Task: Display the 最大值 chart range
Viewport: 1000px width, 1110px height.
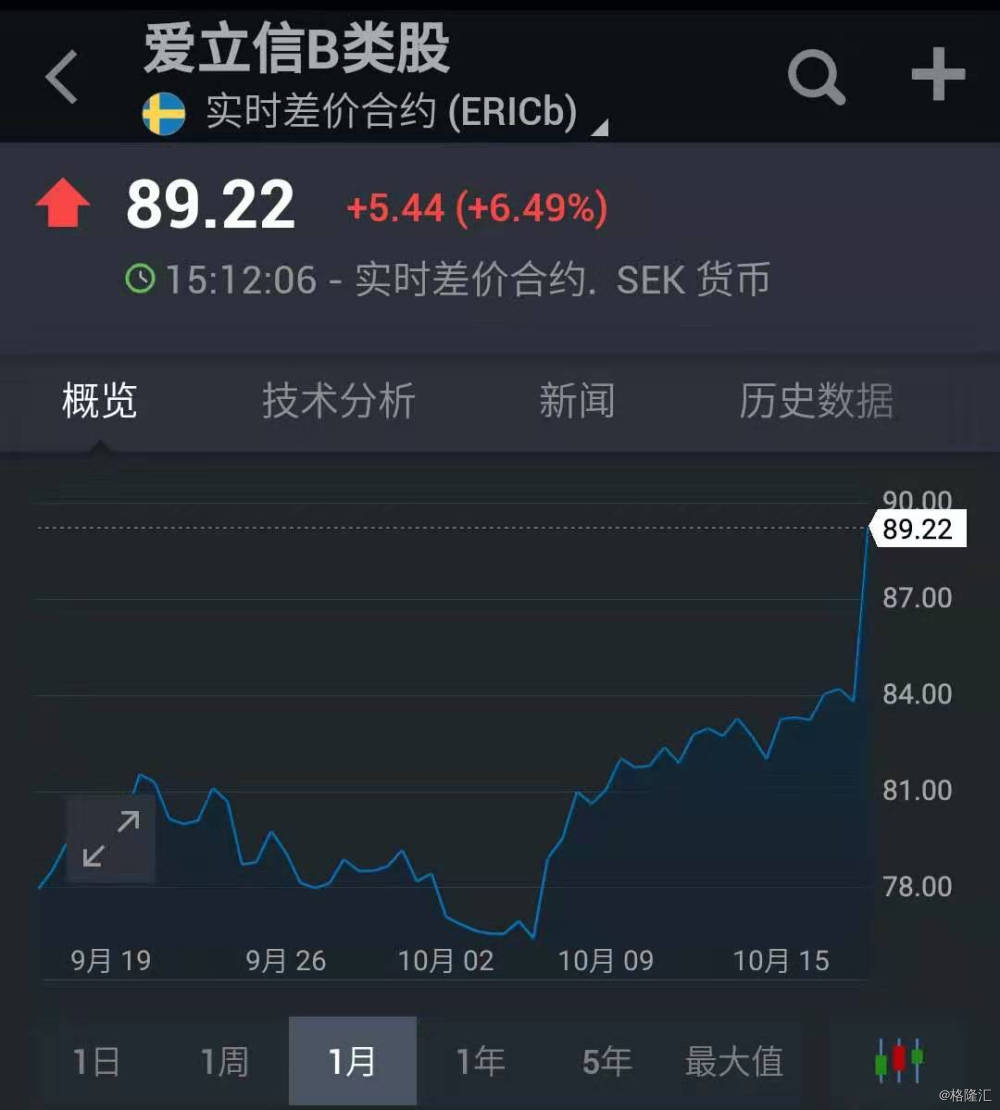Action: 734,1061
